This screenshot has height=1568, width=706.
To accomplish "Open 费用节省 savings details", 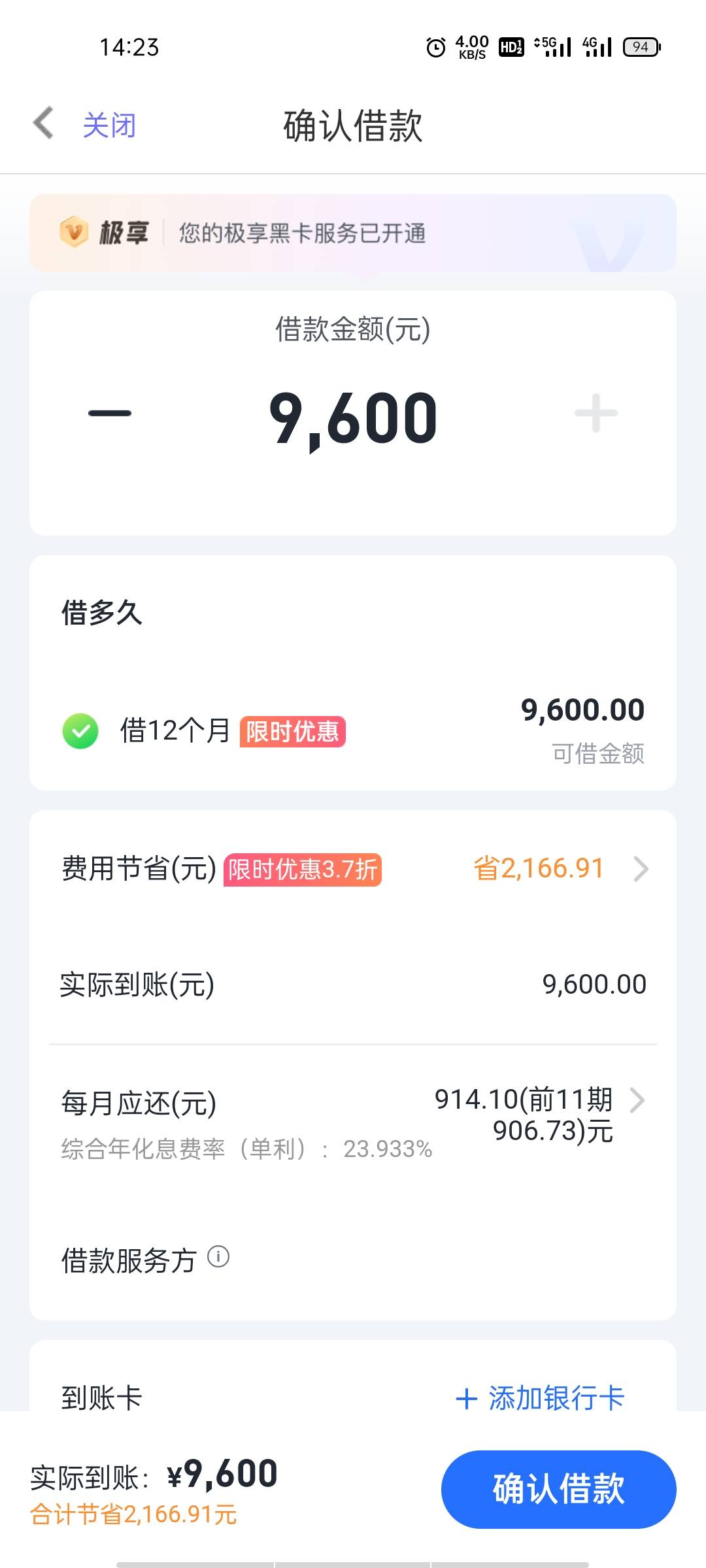I will coord(353,869).
